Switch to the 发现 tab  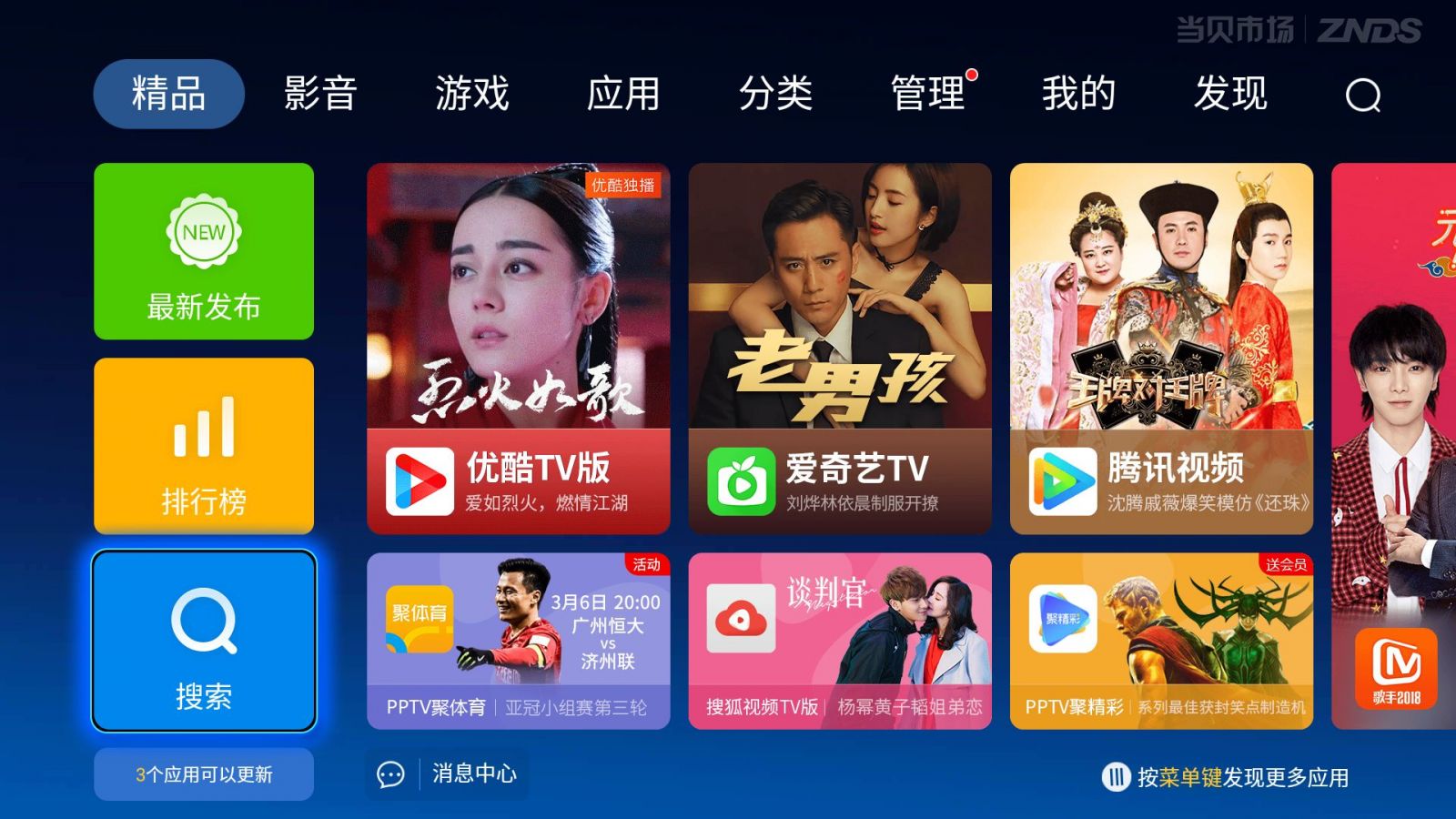[x=1230, y=94]
